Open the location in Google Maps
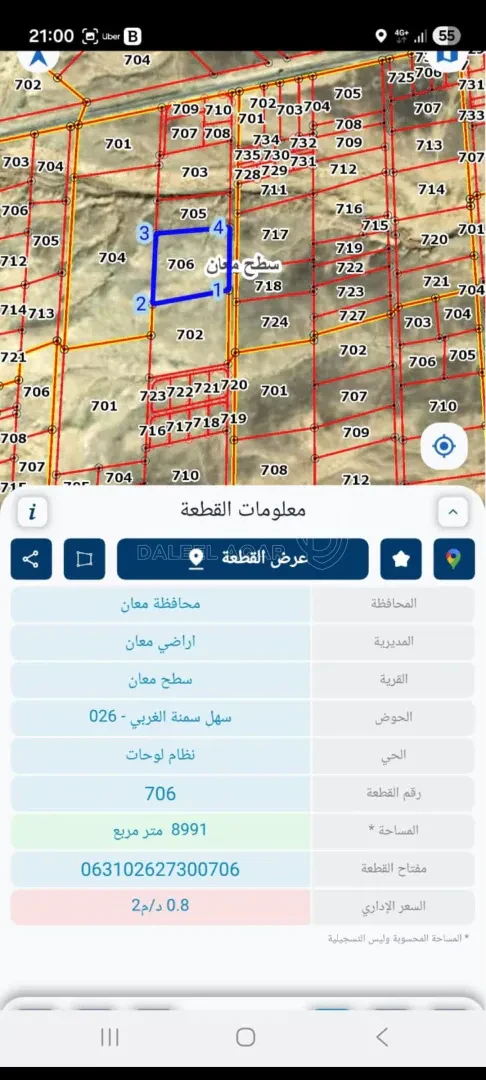The width and height of the screenshot is (486, 1080). [x=454, y=559]
